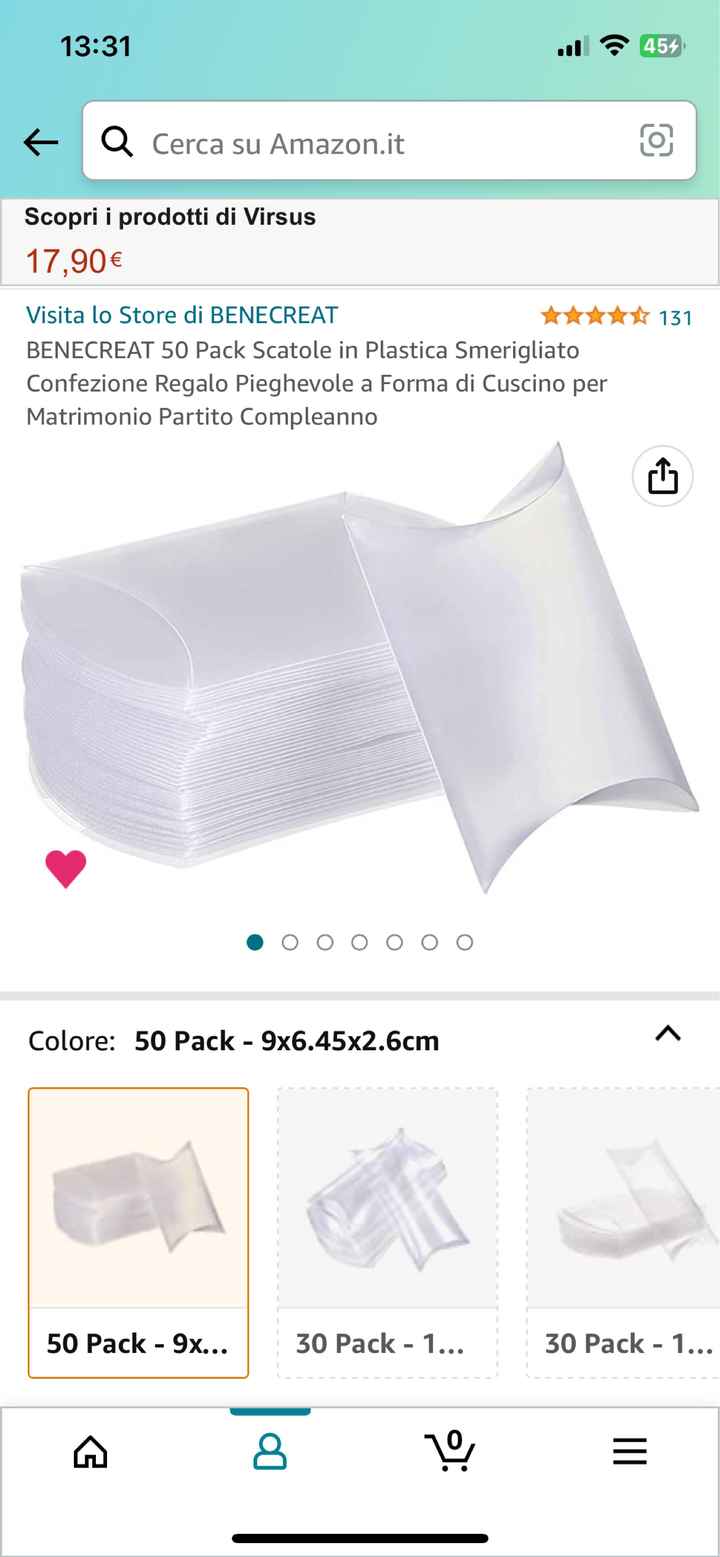Go to the Amazon home screen
Screen dimensions: 720x1557
[89, 1453]
